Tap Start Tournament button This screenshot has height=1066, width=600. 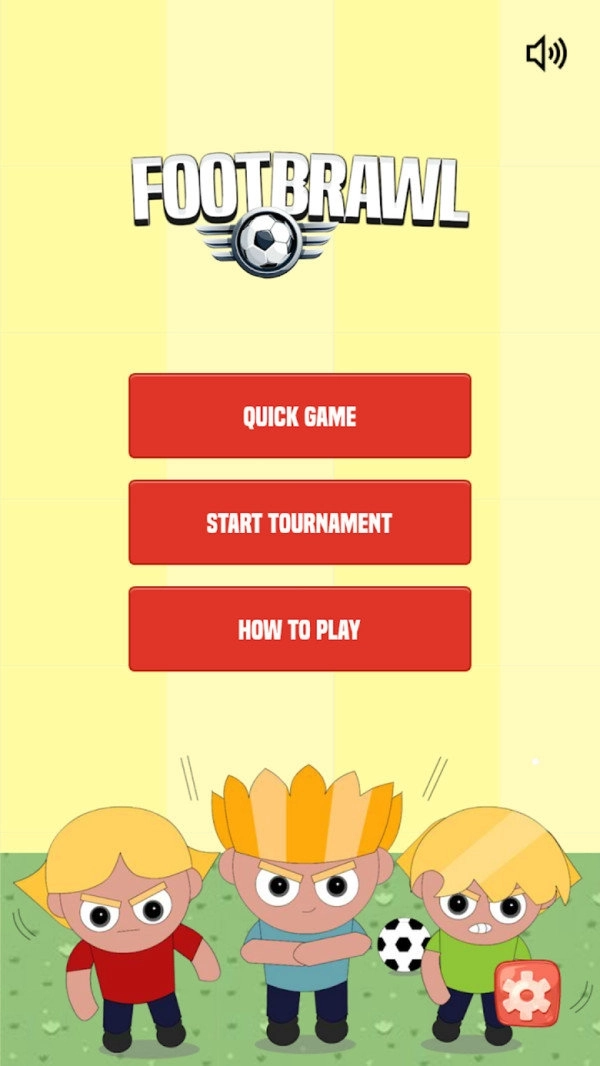(299, 523)
